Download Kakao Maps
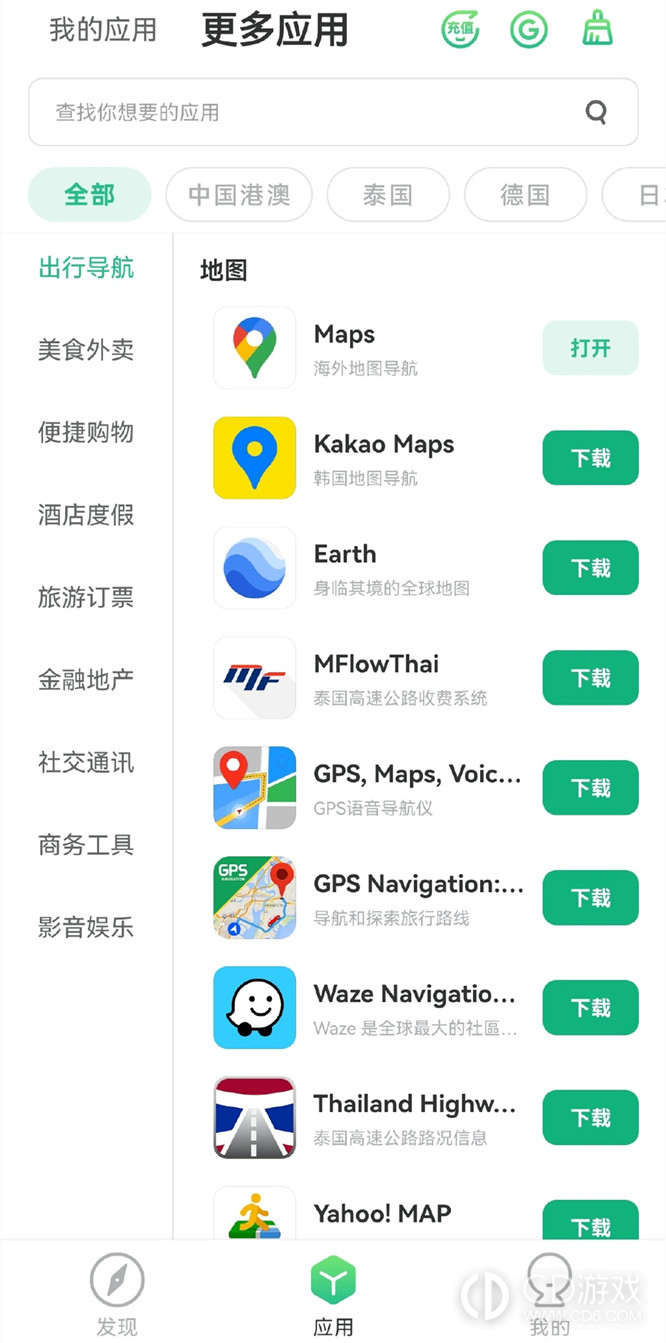666x1343 pixels. pos(590,458)
